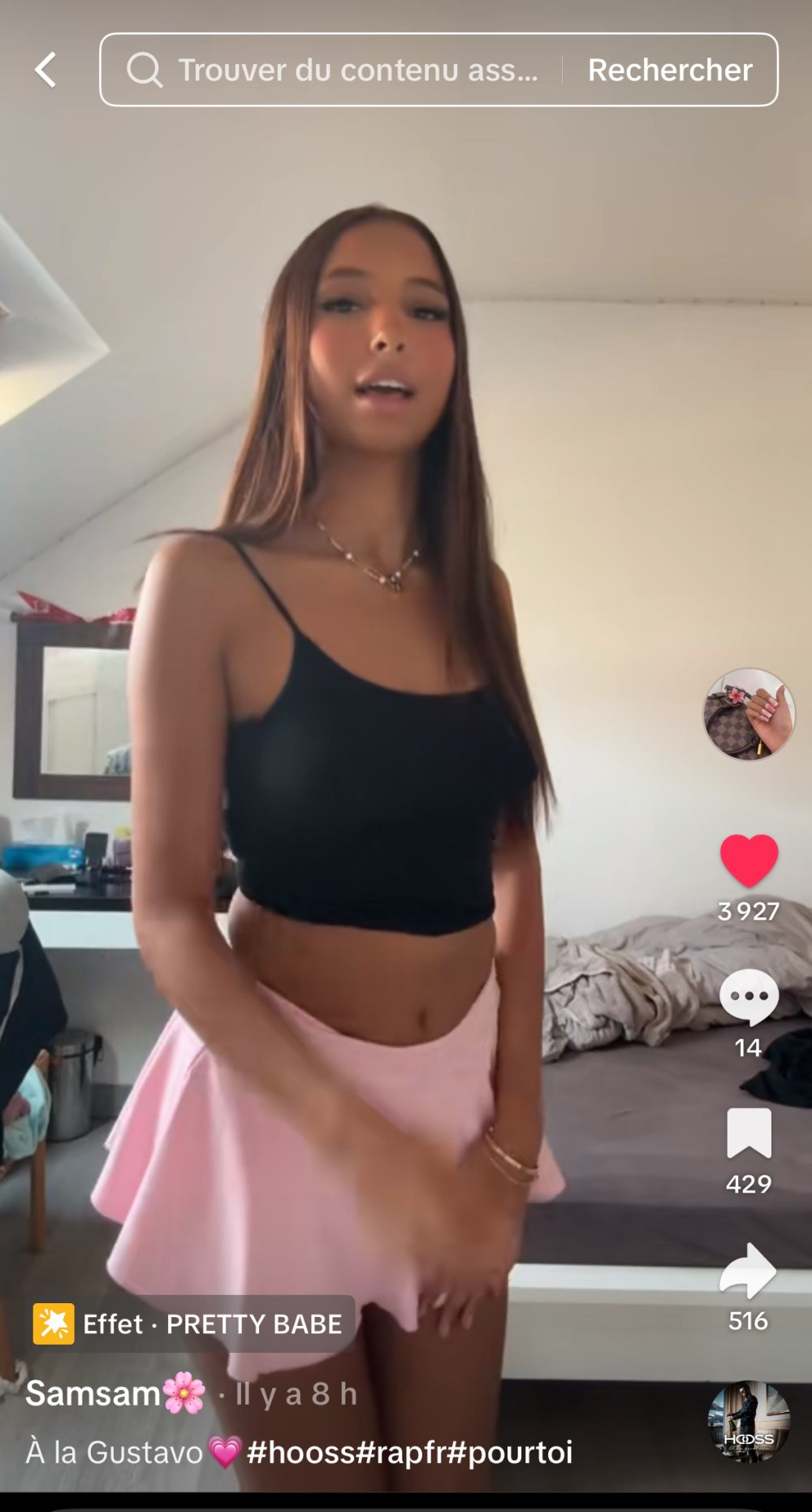Bookmark this video to favorites
This screenshot has width=812, height=1512.
point(749,1133)
